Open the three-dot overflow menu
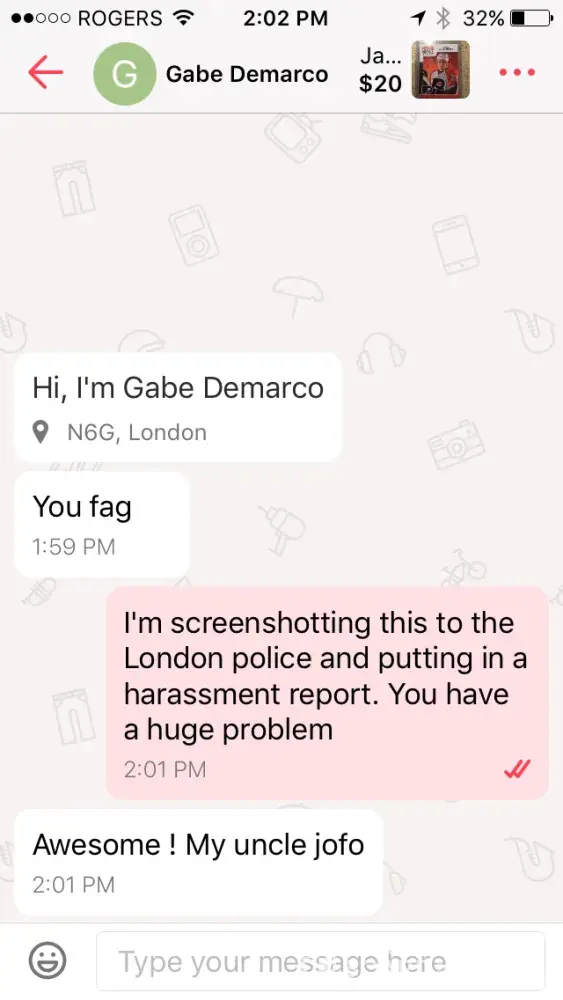Screen dimensions: 563x1000 pos(517,73)
